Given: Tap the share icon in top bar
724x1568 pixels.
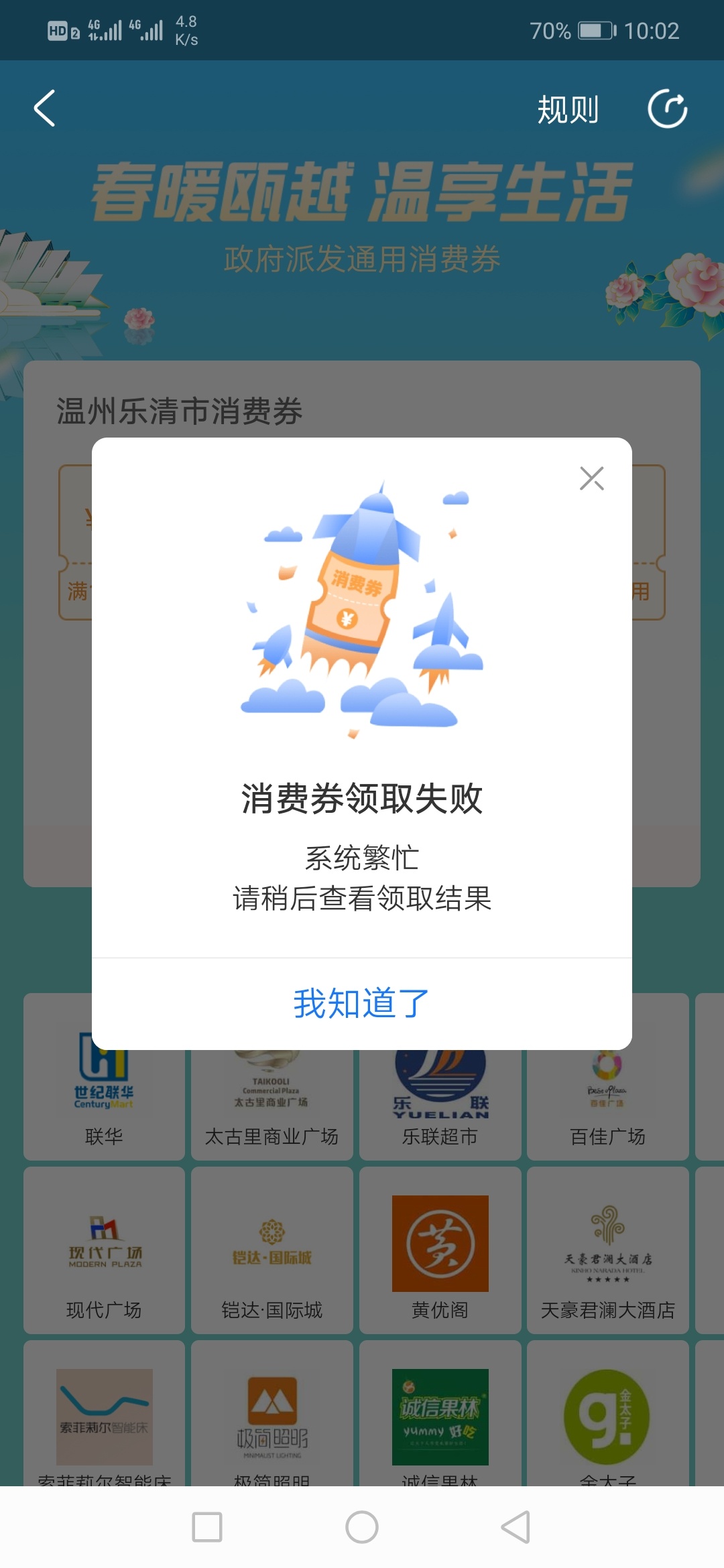Looking at the screenshot, I should [667, 109].
